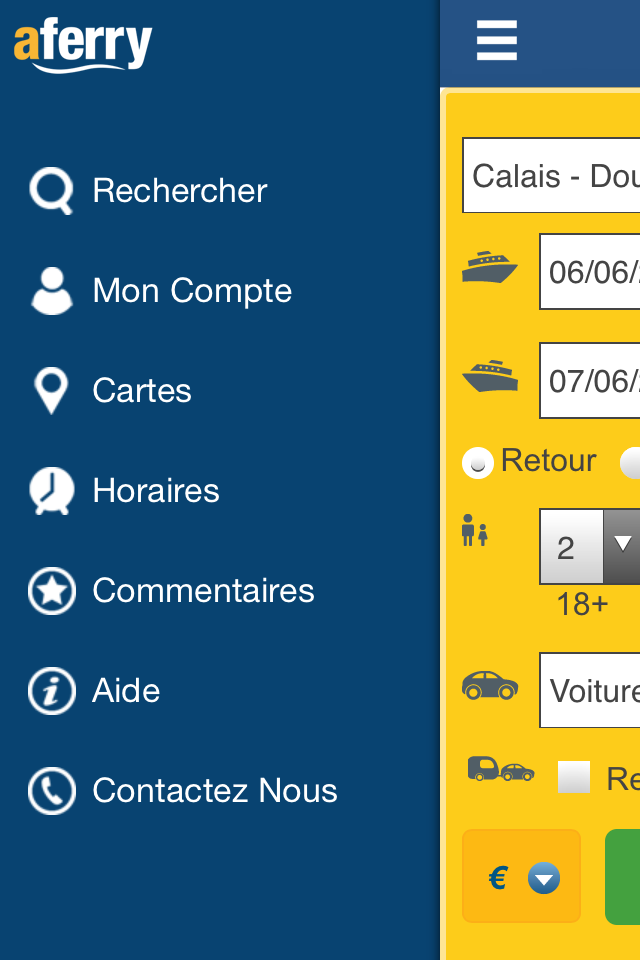The width and height of the screenshot is (640, 960).
Task: Change the 07/06 return date
Action: pos(590,380)
